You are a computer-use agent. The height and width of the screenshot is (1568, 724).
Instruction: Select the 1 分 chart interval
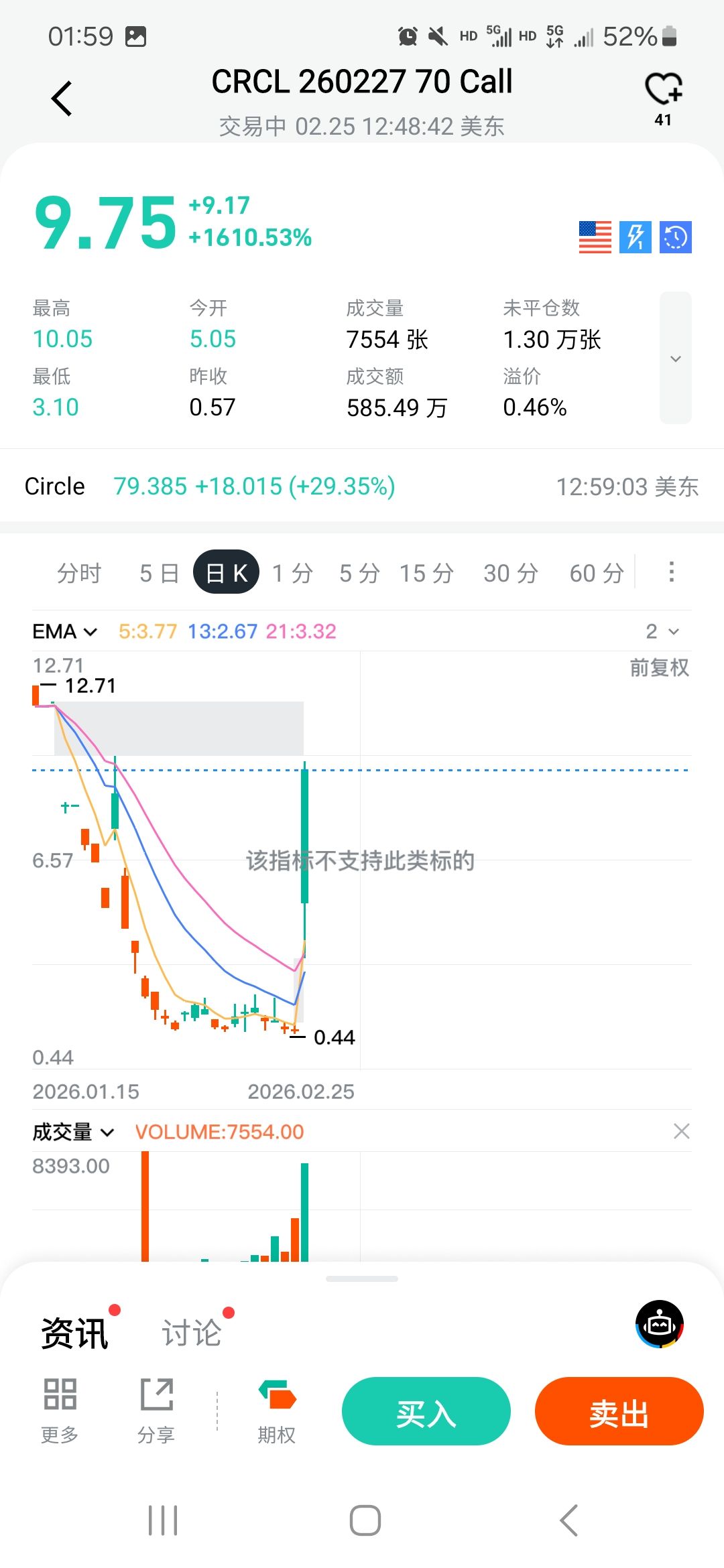(293, 573)
